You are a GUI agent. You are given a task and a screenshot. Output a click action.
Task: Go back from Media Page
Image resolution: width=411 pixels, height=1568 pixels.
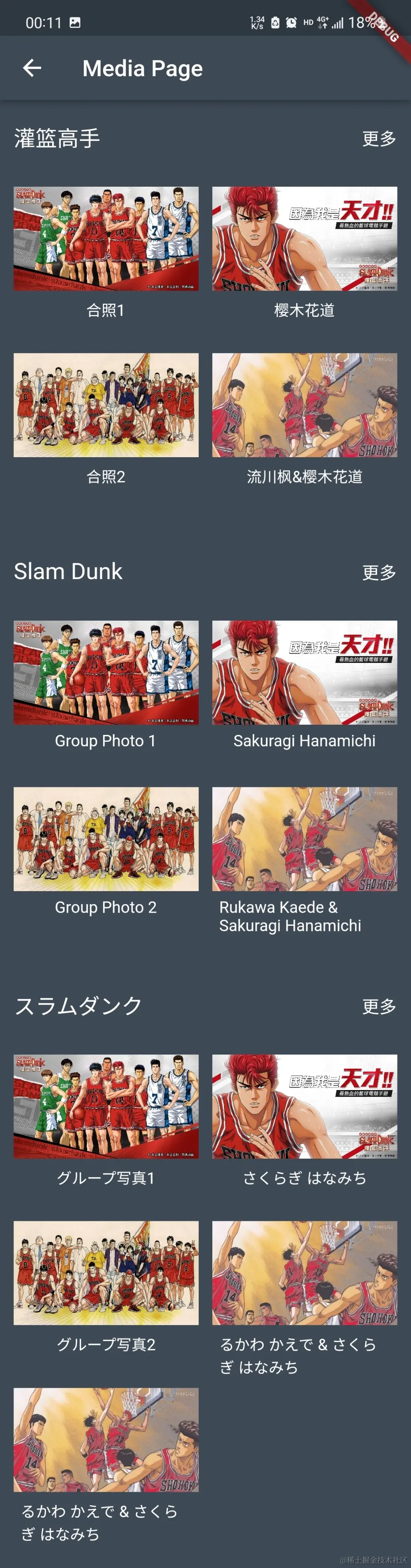32,68
